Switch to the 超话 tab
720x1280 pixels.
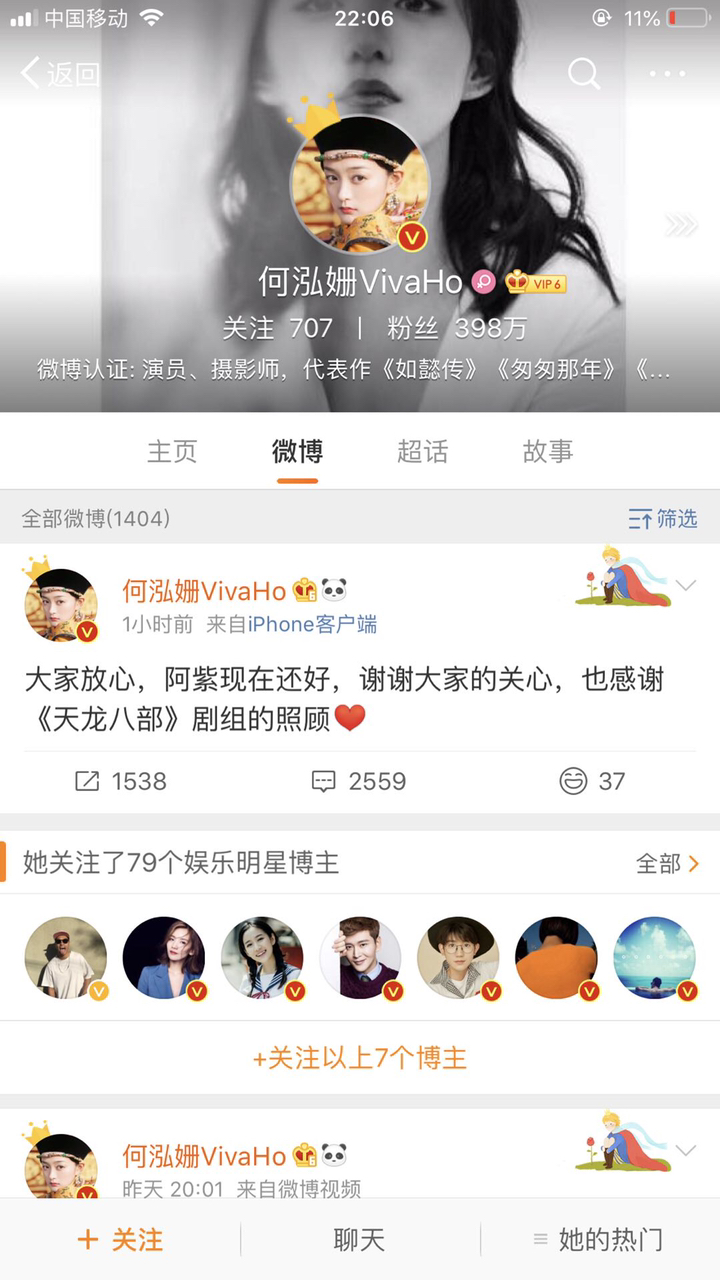(x=422, y=451)
